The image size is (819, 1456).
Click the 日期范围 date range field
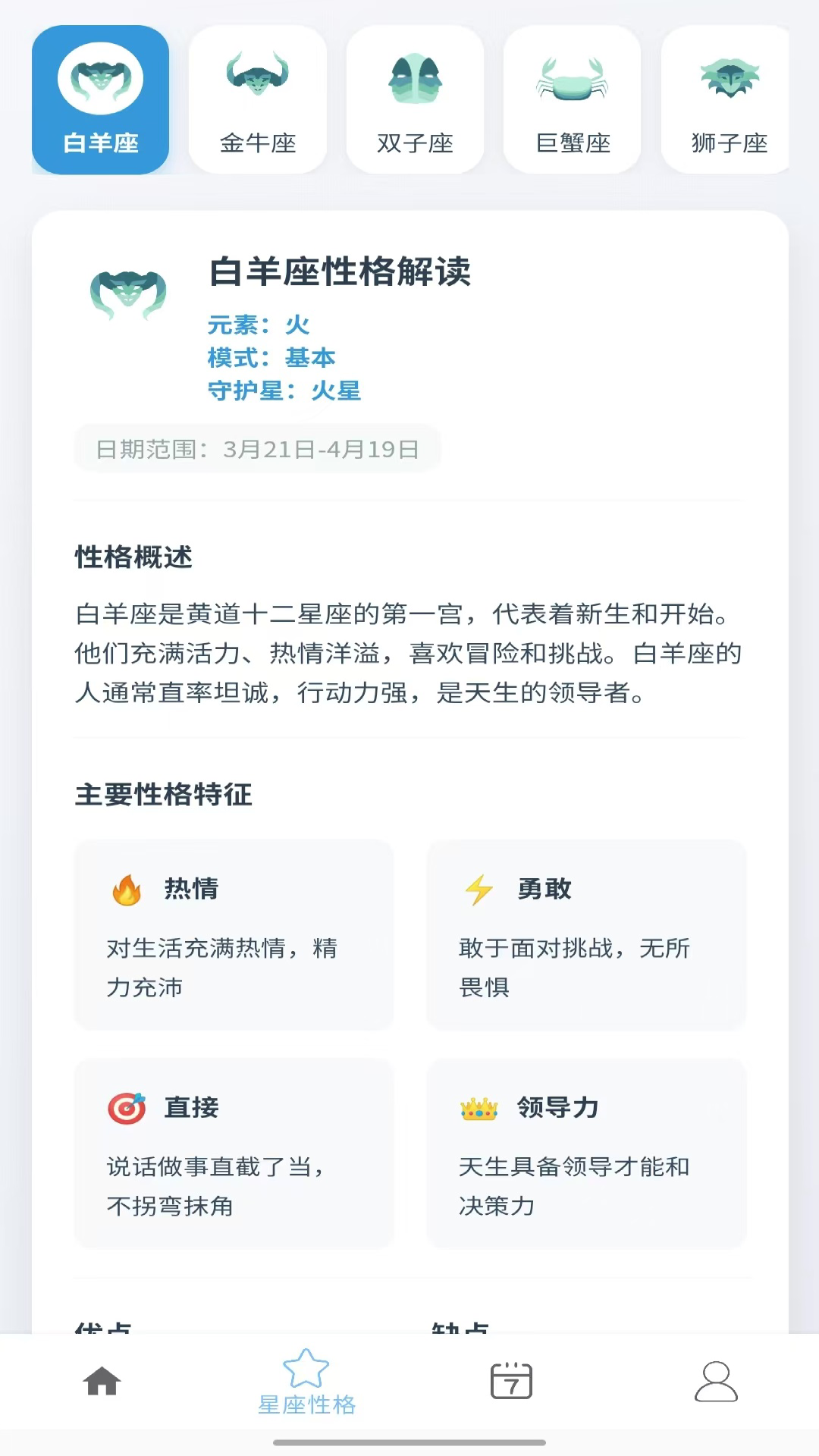click(256, 447)
